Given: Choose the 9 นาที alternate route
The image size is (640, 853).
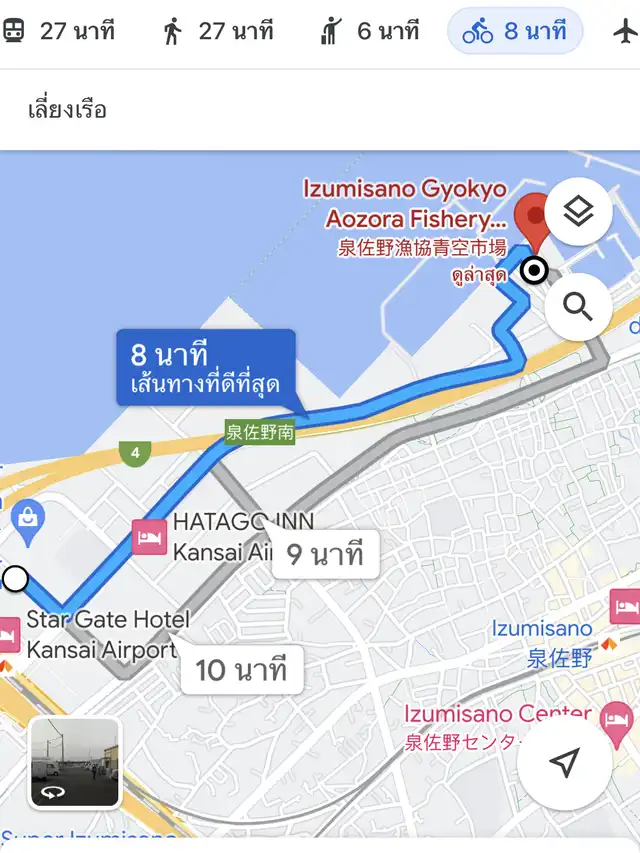Looking at the screenshot, I should point(325,553).
